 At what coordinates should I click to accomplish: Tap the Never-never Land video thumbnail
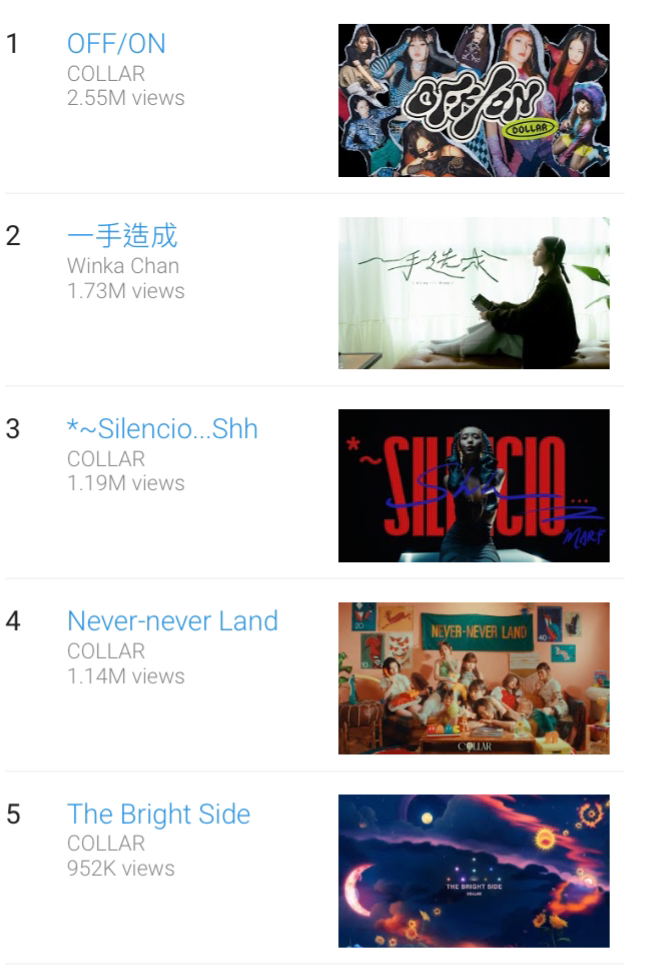tap(473, 678)
